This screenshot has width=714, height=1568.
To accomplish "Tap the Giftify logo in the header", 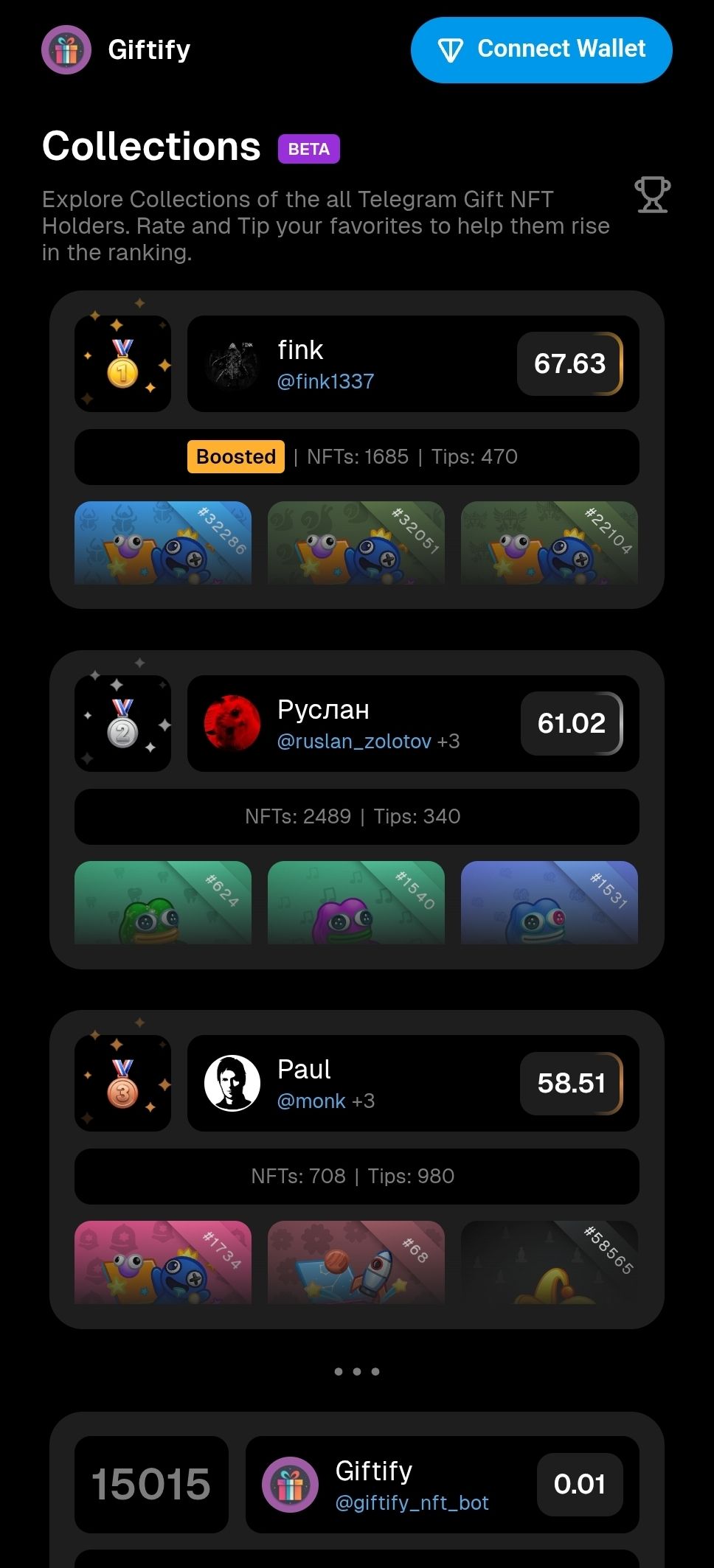I will coord(66,50).
